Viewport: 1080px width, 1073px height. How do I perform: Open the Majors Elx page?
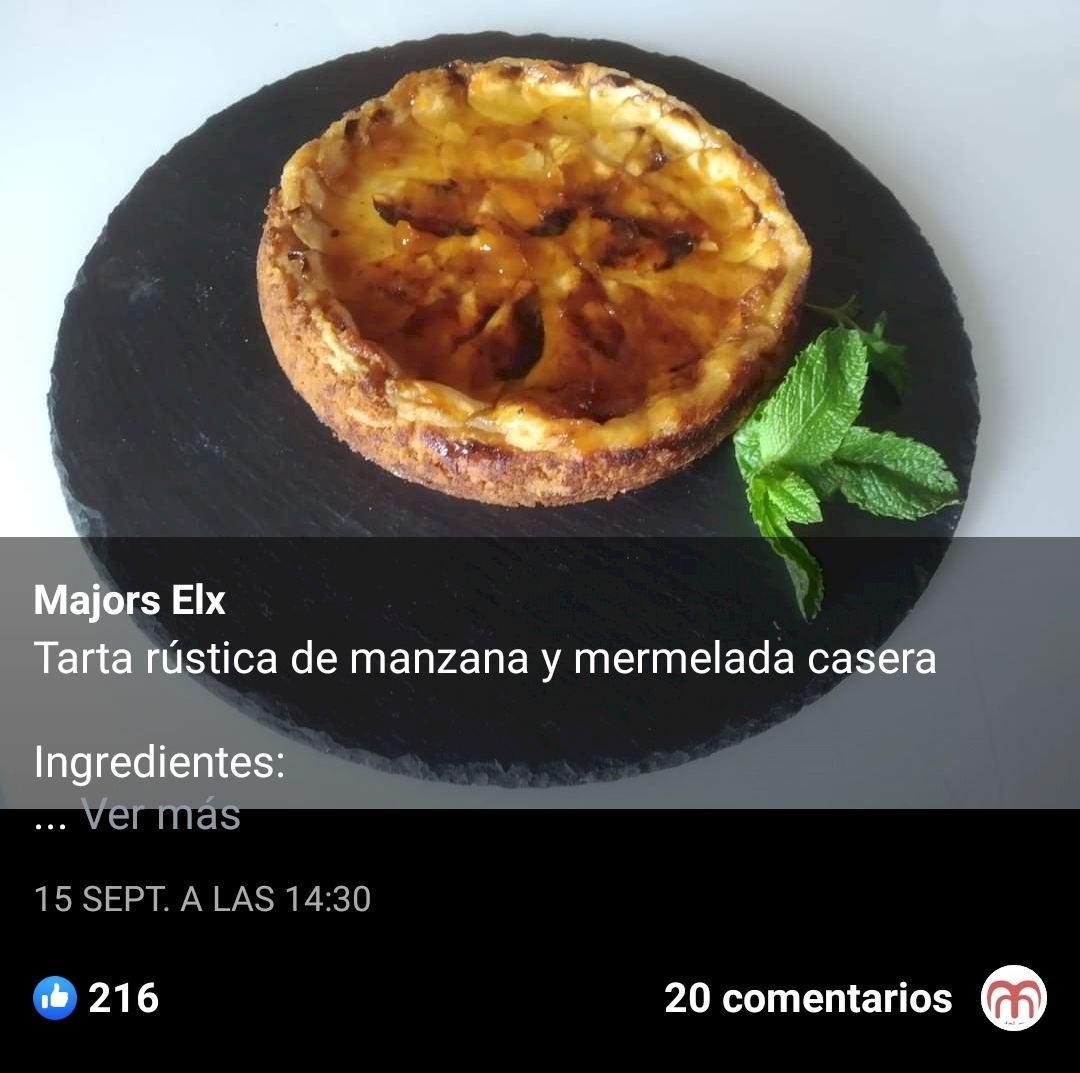click(x=130, y=601)
